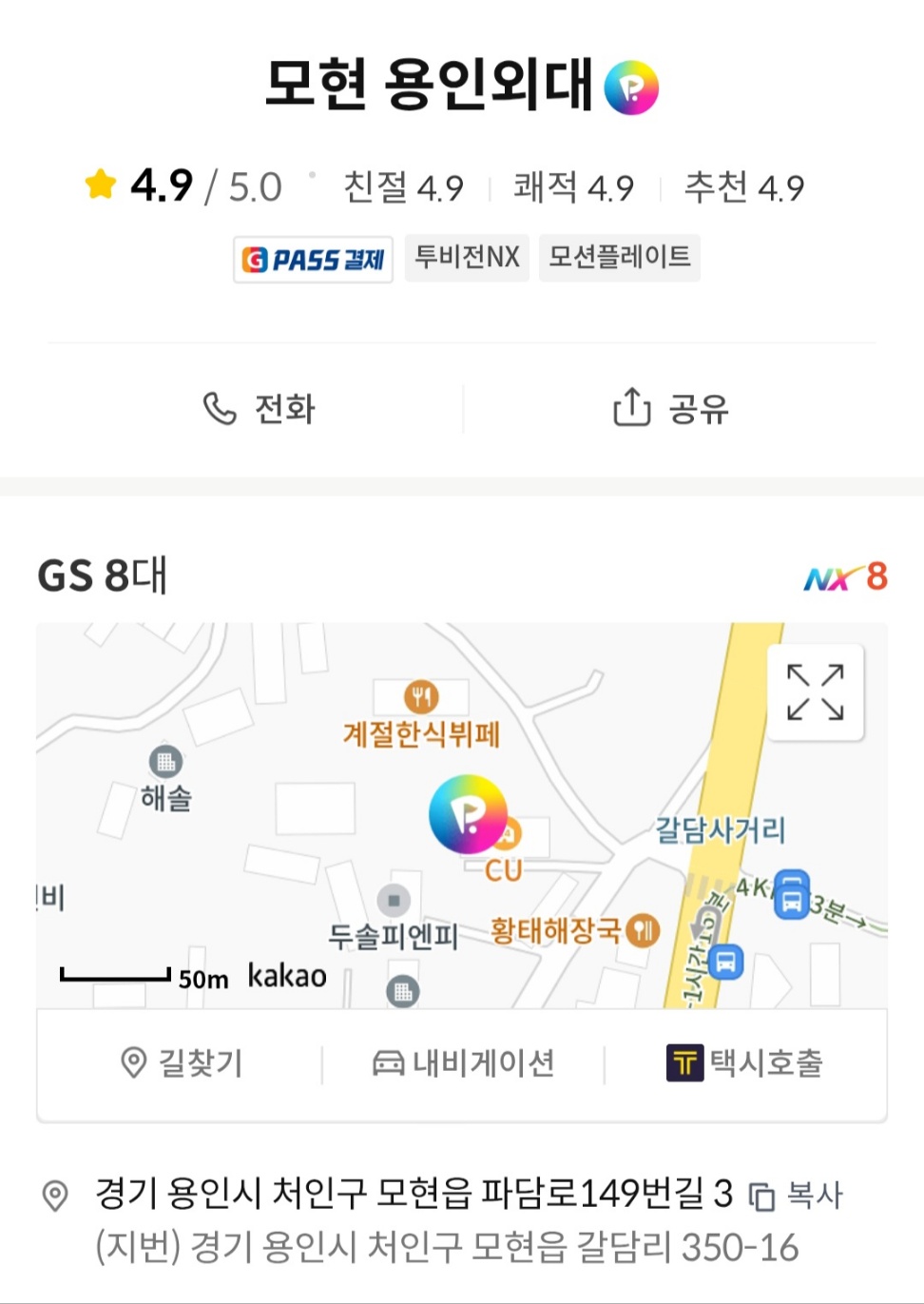
Task: Tap the 모션플레이트 tag chip
Action: 619,258
